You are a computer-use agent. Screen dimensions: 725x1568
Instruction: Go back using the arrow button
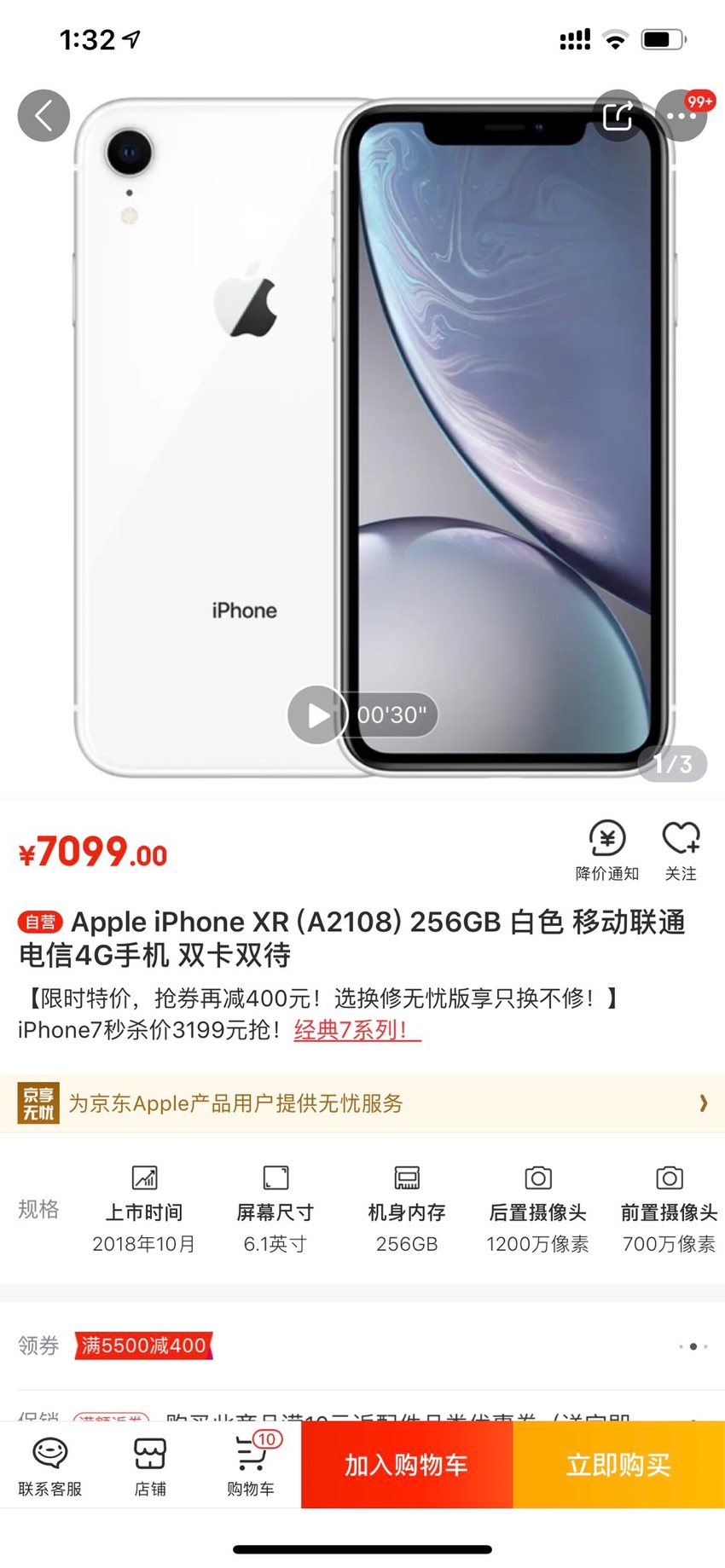pyautogui.click(x=43, y=115)
